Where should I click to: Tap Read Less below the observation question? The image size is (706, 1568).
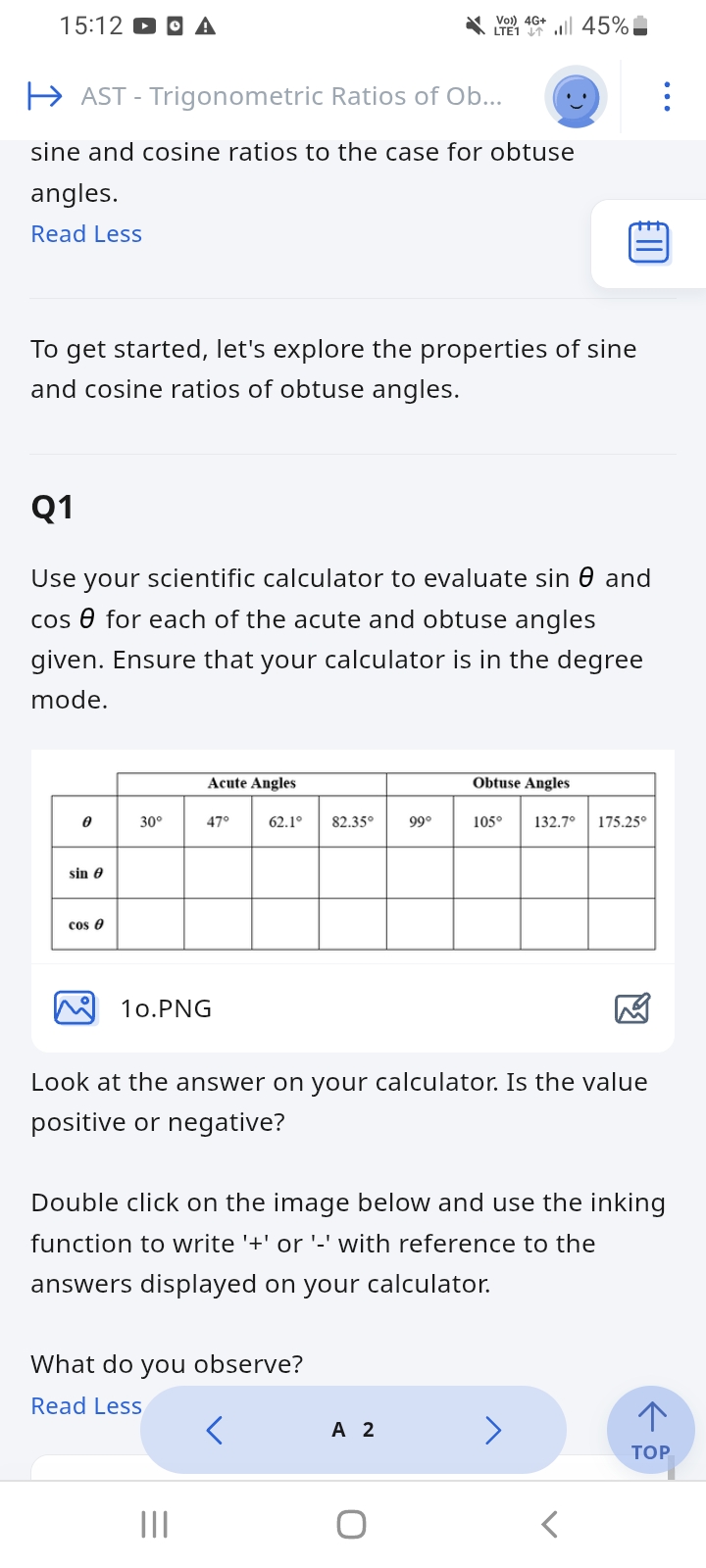click(86, 1405)
